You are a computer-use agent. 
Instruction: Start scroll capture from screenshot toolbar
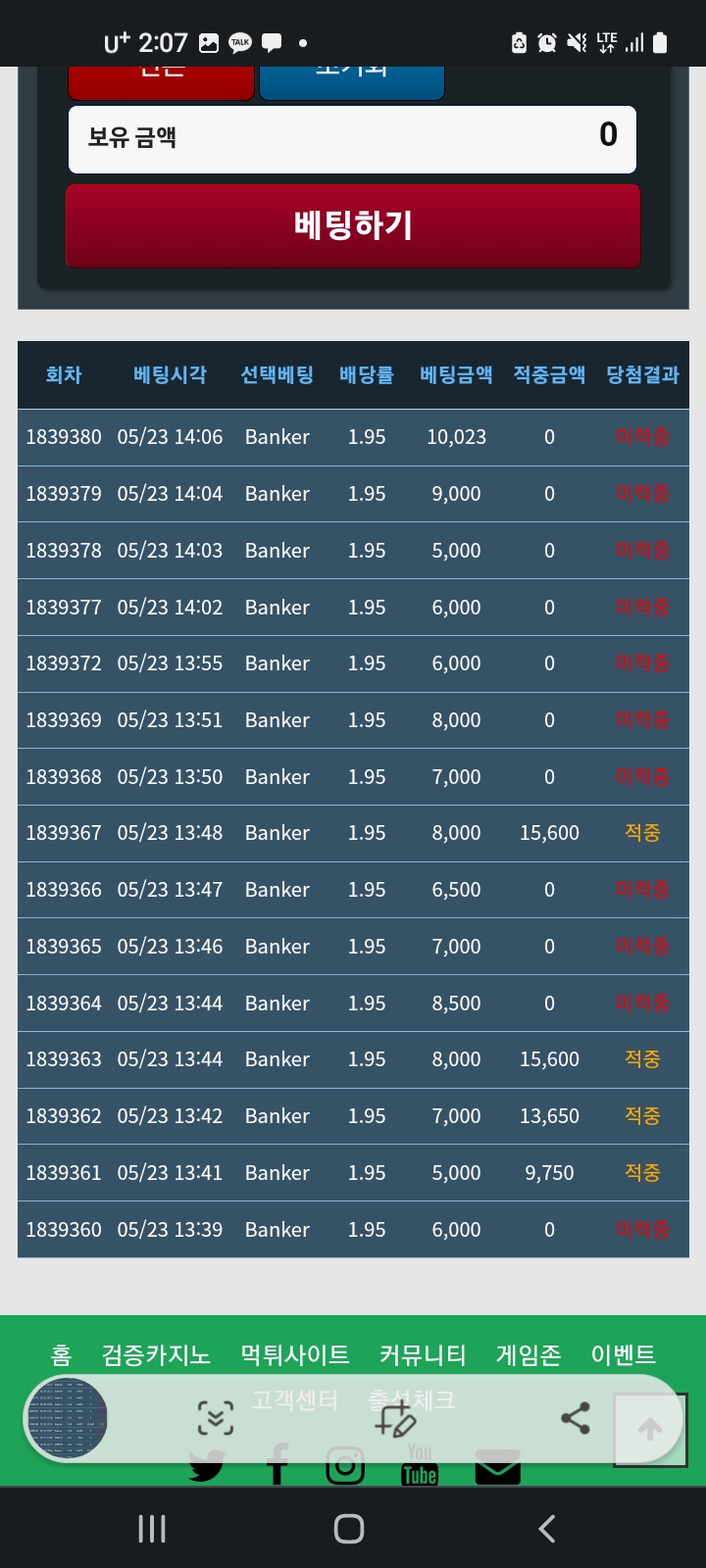click(216, 1418)
